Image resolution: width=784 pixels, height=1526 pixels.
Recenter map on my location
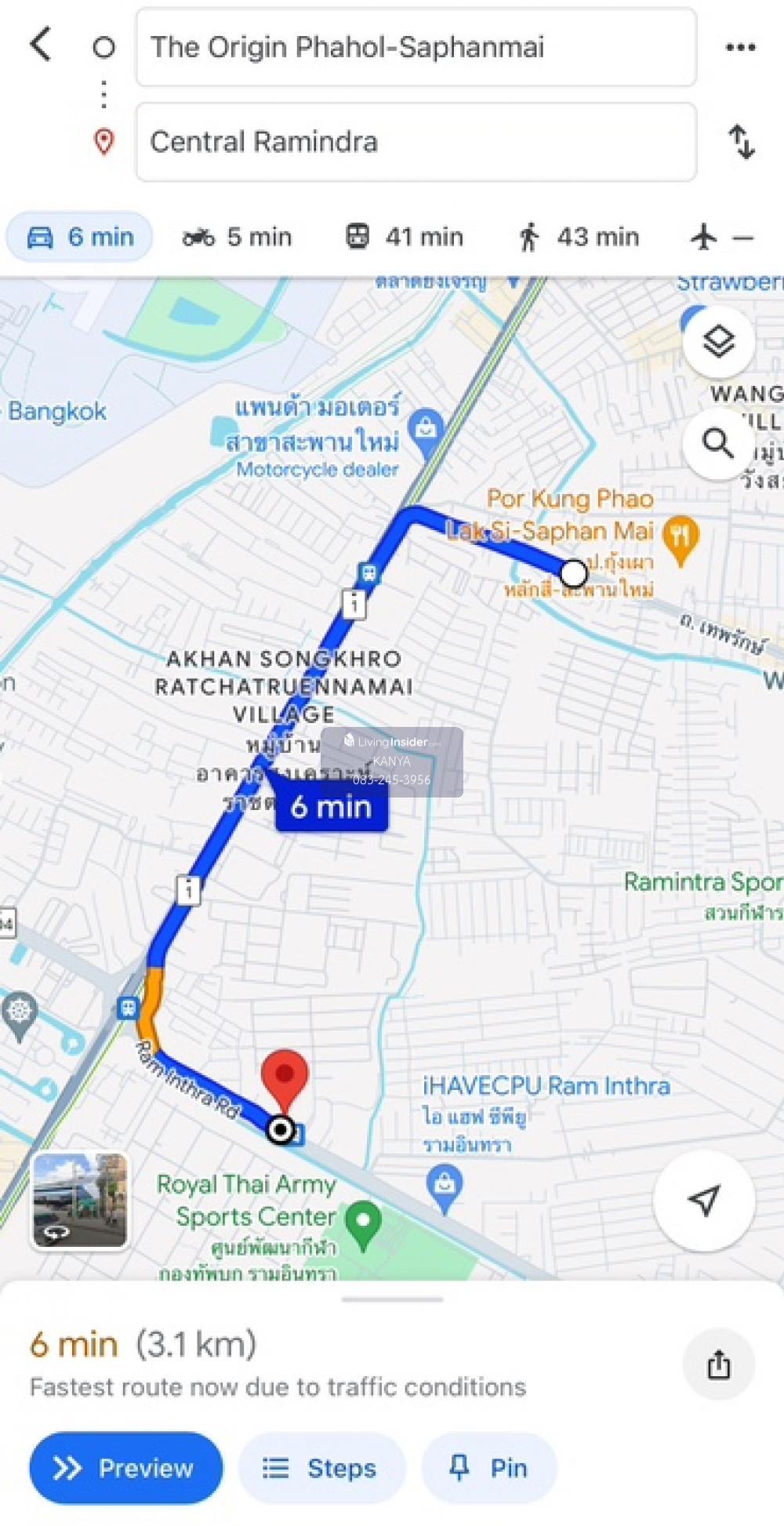click(703, 1201)
